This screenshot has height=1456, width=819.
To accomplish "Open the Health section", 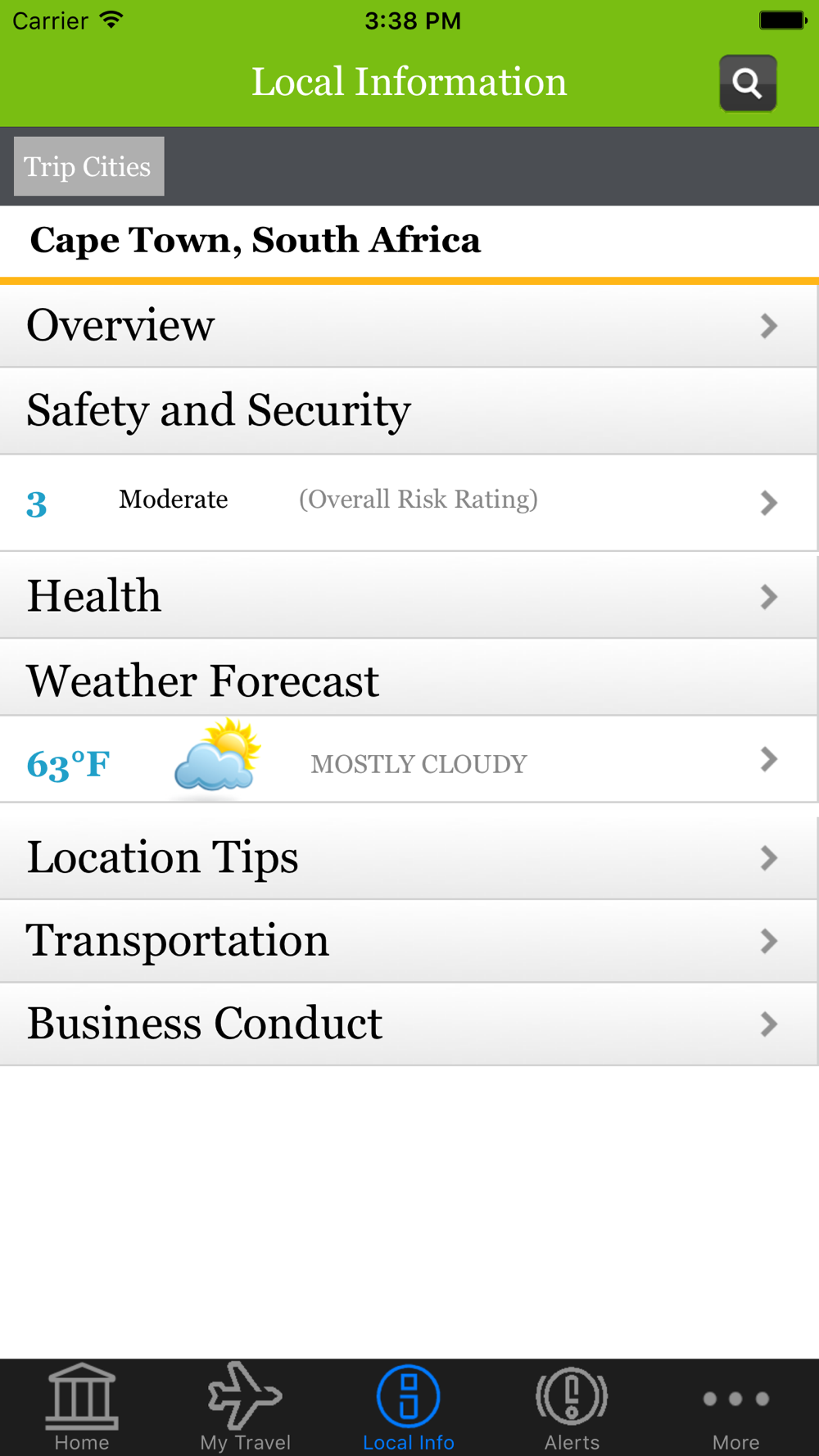I will click(x=408, y=596).
